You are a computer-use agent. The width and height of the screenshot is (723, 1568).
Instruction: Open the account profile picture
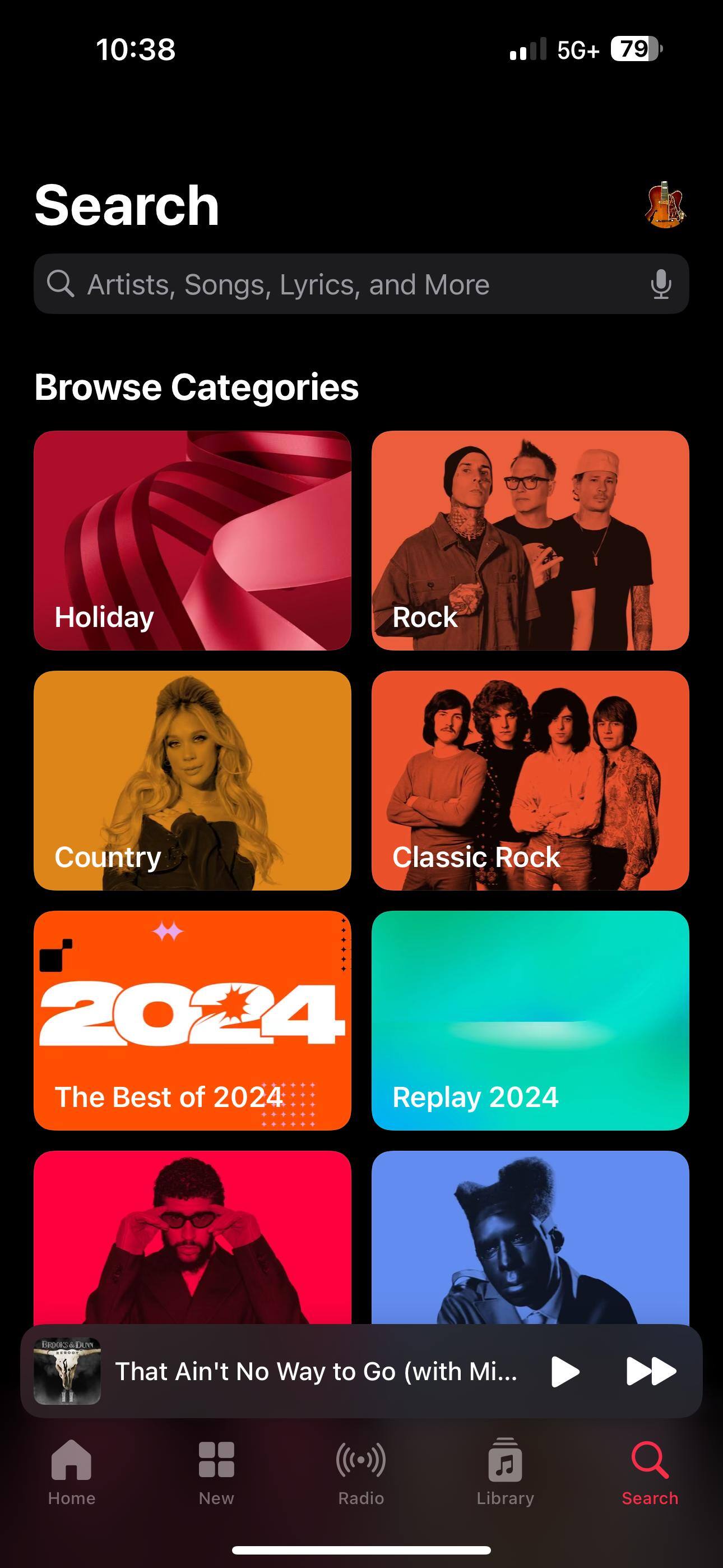point(665,205)
